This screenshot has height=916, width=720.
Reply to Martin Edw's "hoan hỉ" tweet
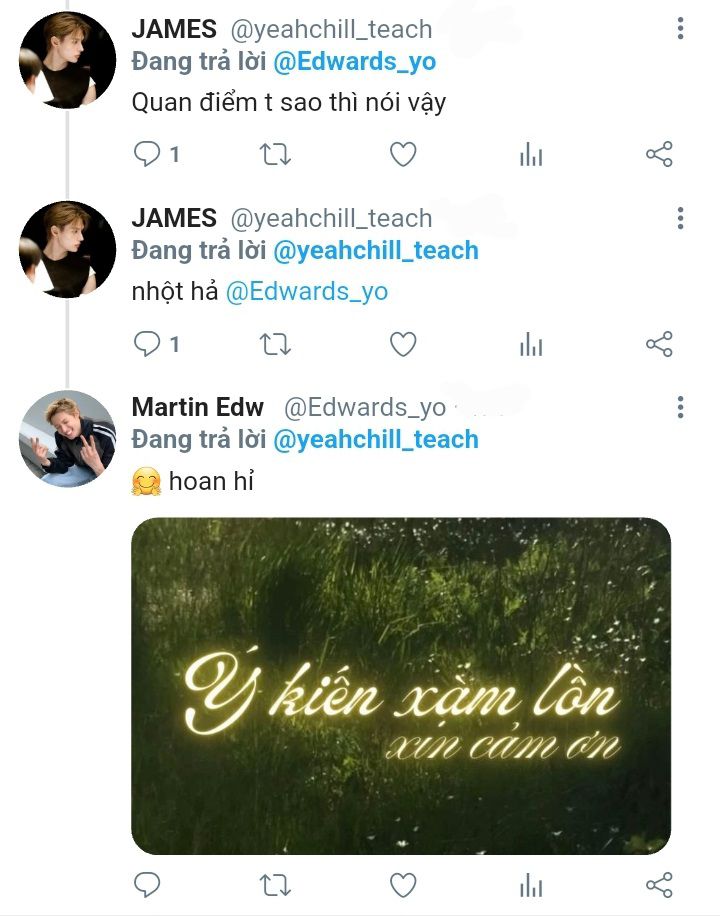tap(148, 885)
